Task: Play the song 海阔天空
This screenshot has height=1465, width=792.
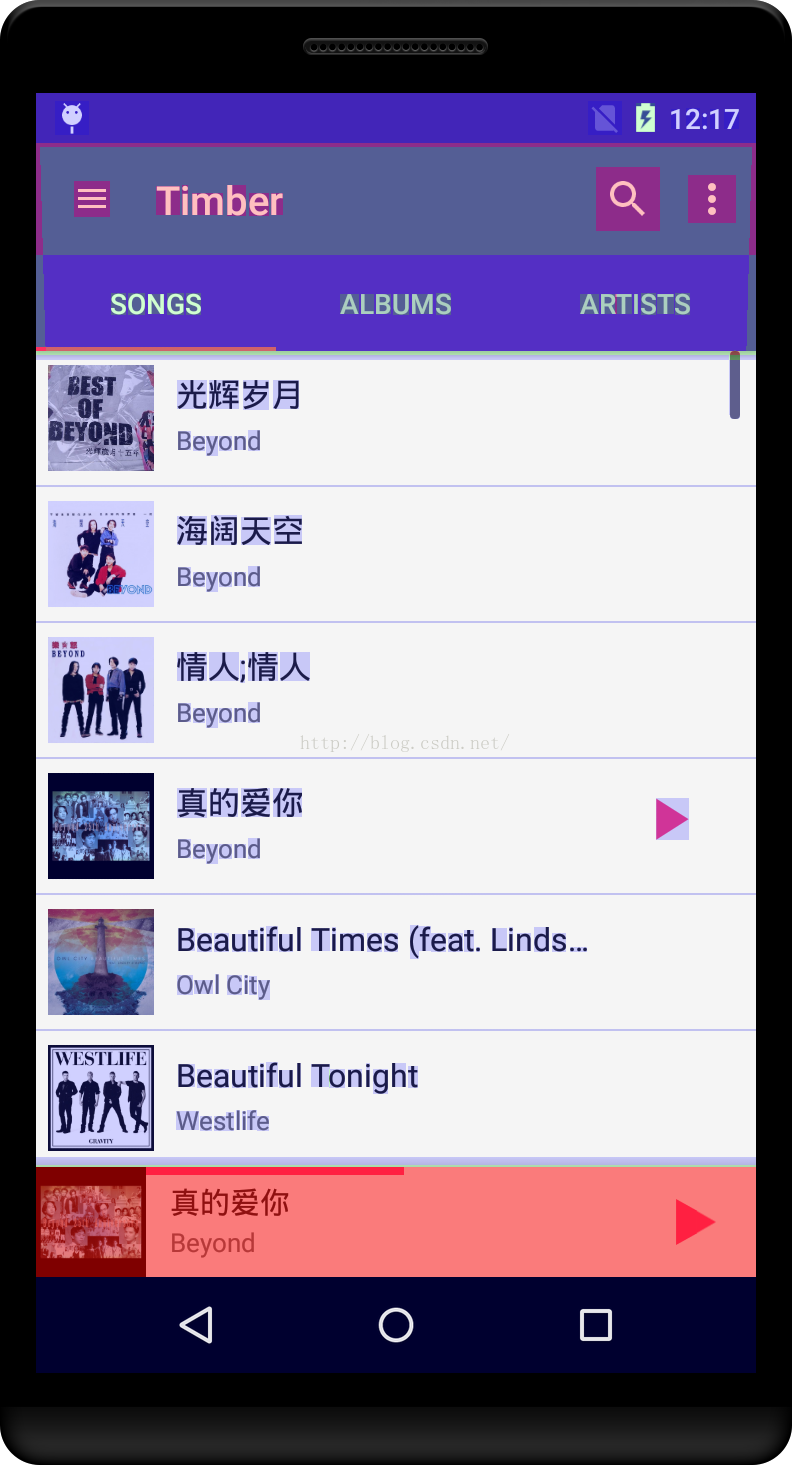Action: (396, 554)
